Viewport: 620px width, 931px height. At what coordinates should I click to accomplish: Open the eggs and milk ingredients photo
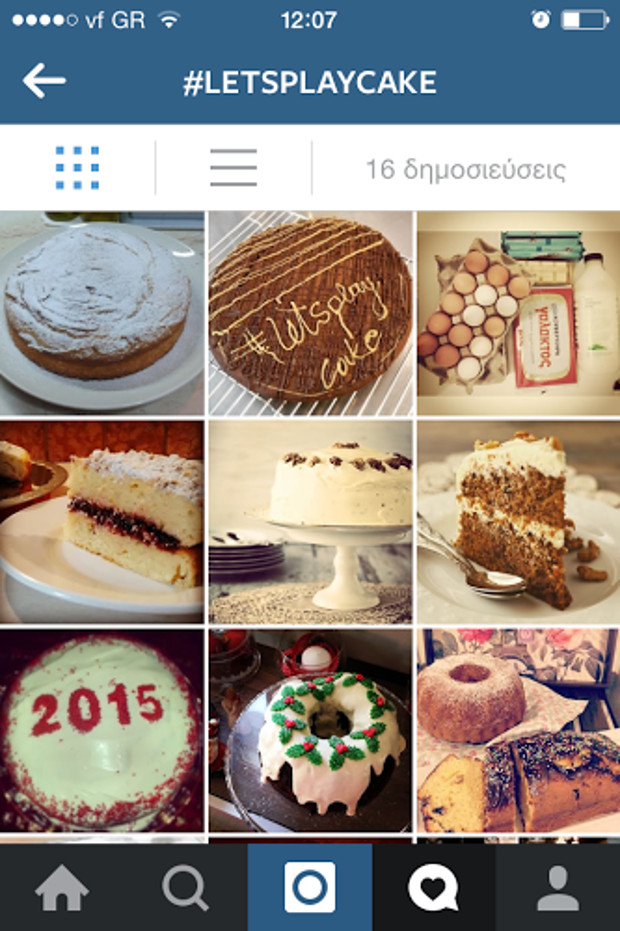click(x=518, y=313)
